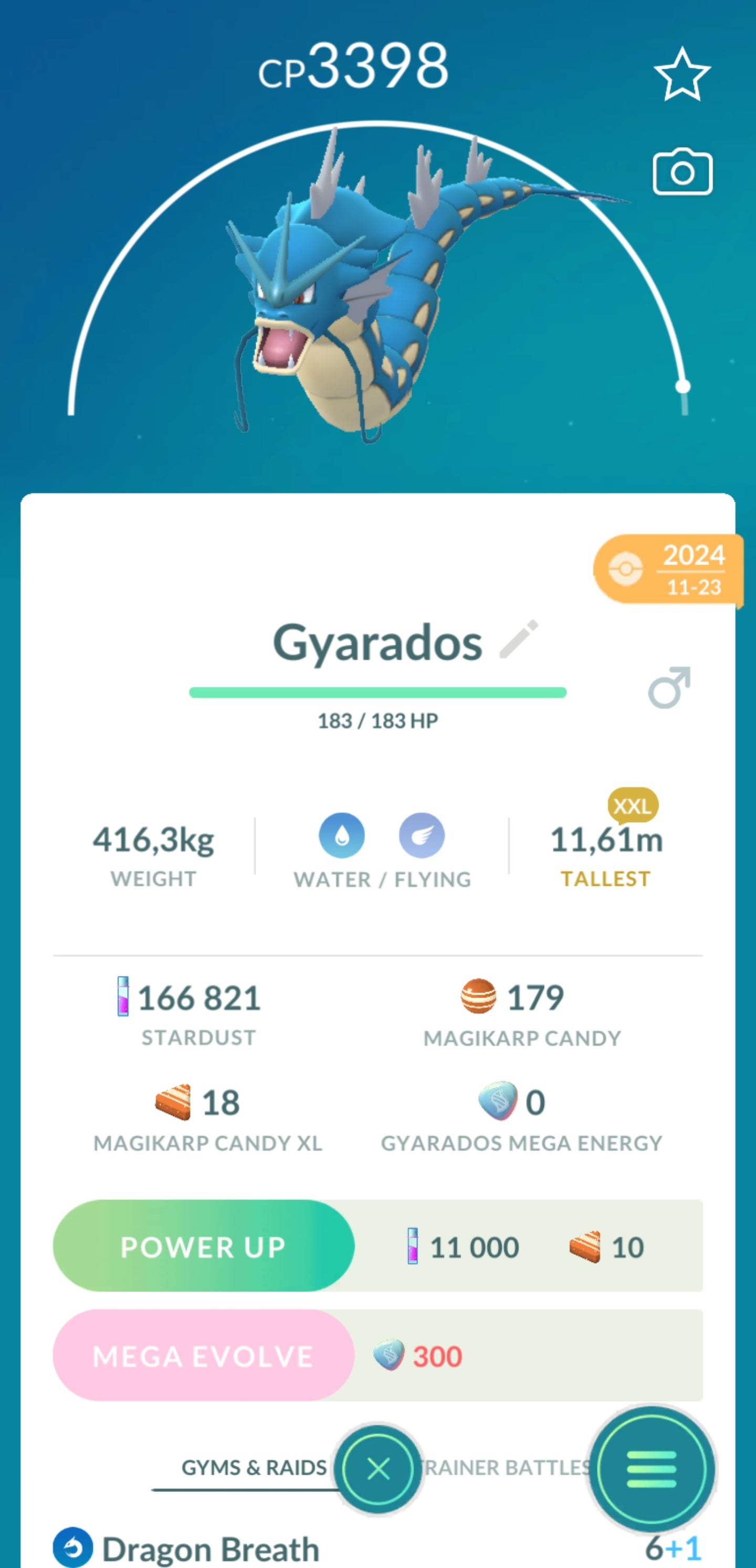Open the 2024 11-23 catch date badge

(668, 570)
